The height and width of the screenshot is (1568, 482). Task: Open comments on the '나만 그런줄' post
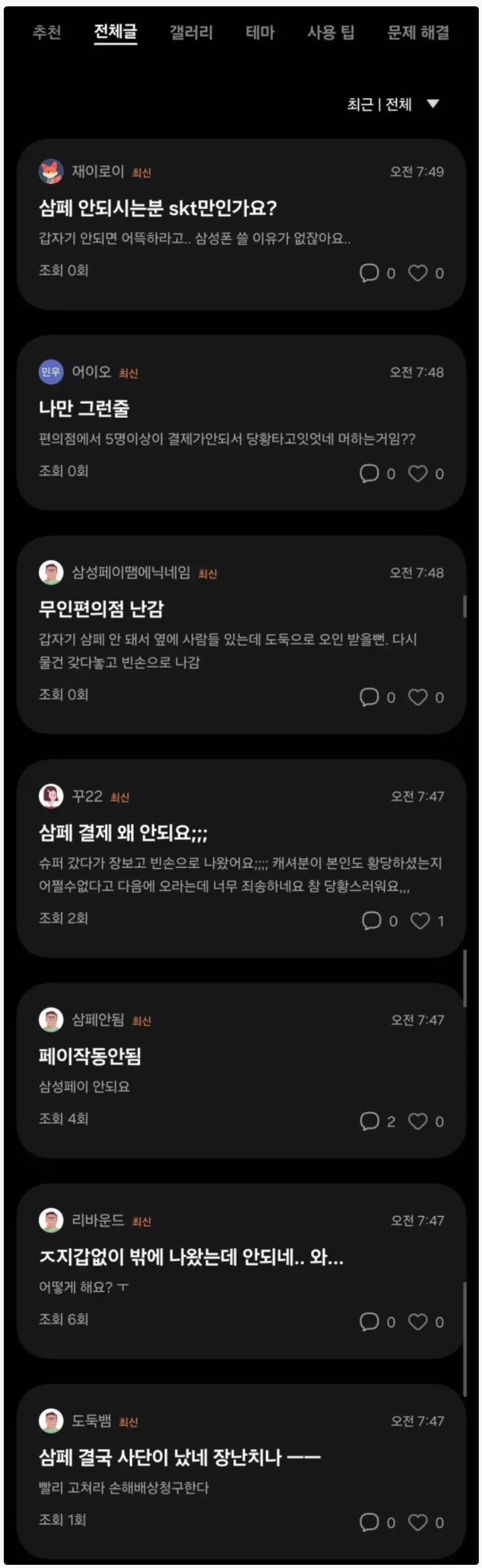pyautogui.click(x=369, y=474)
